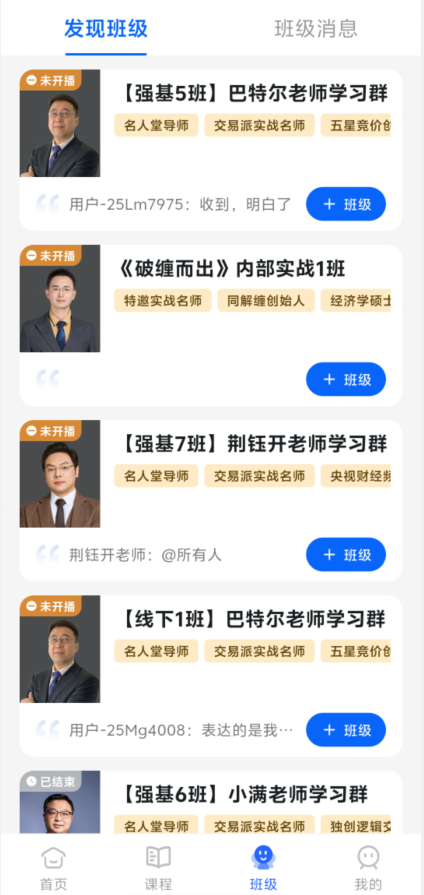Open the 【强基5班】巴特尔老师学习群 card

coord(211,150)
